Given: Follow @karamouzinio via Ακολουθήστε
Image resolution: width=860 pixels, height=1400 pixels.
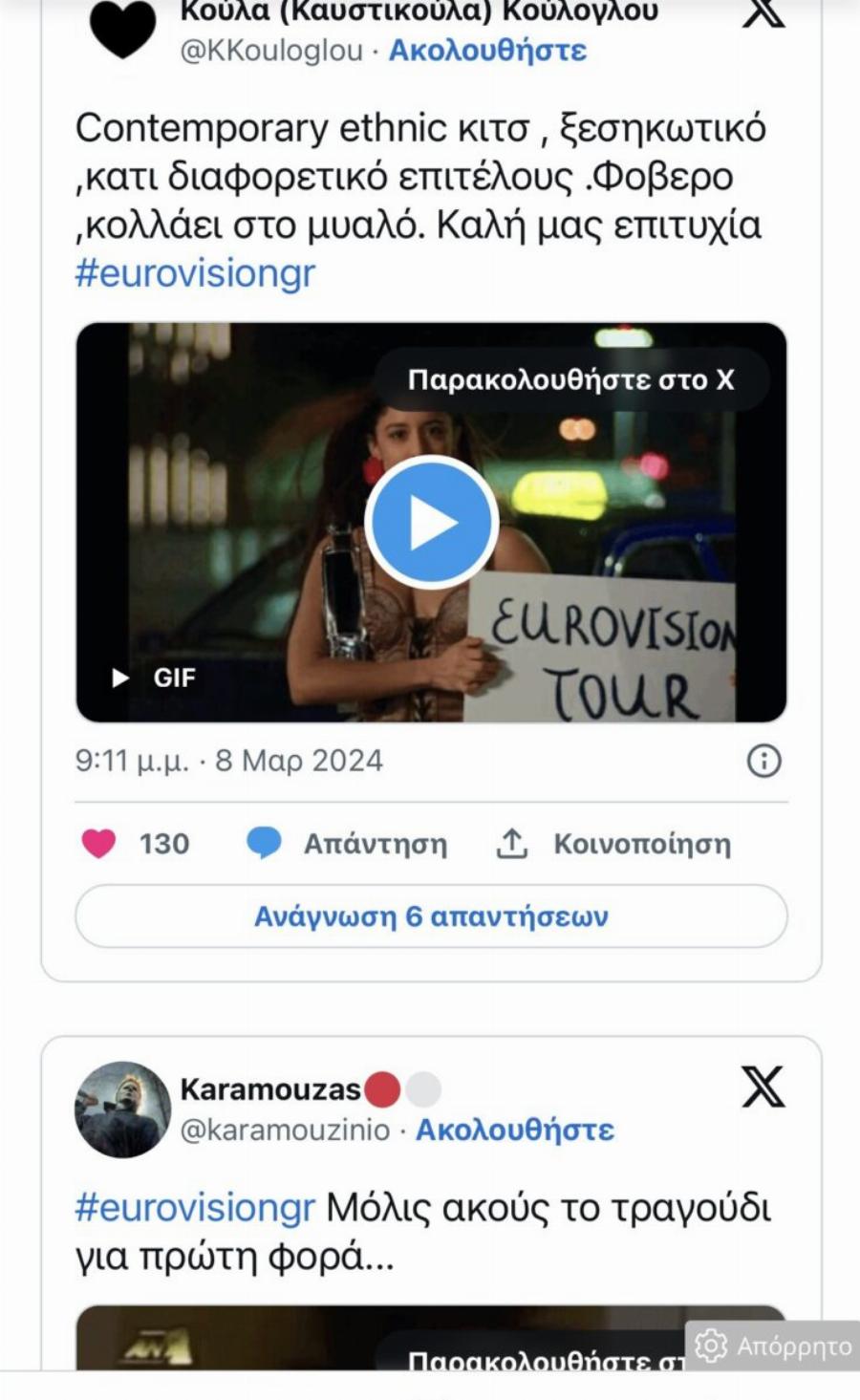Looking at the screenshot, I should coord(514,1130).
